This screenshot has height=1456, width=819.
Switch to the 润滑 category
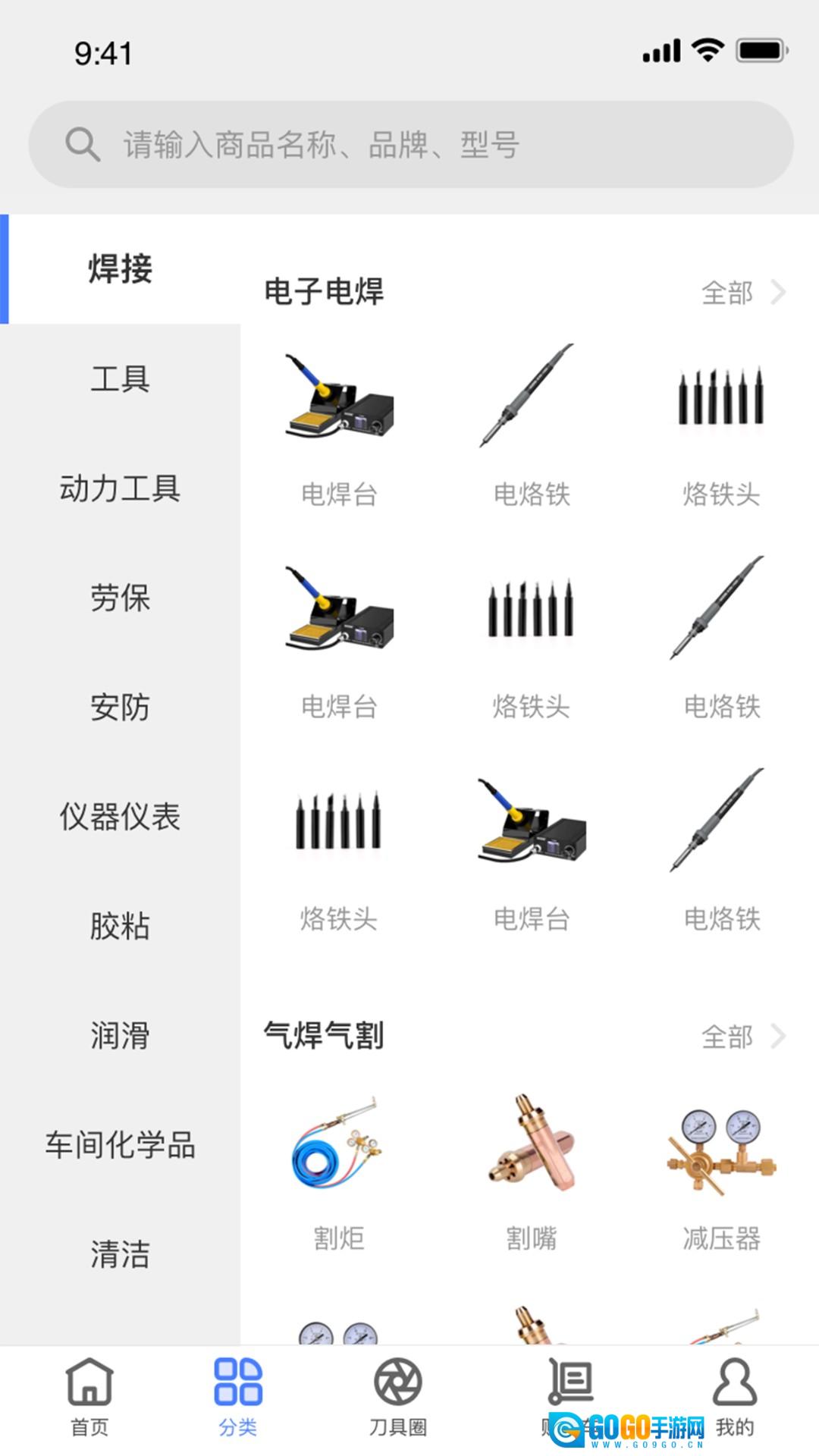click(120, 1035)
